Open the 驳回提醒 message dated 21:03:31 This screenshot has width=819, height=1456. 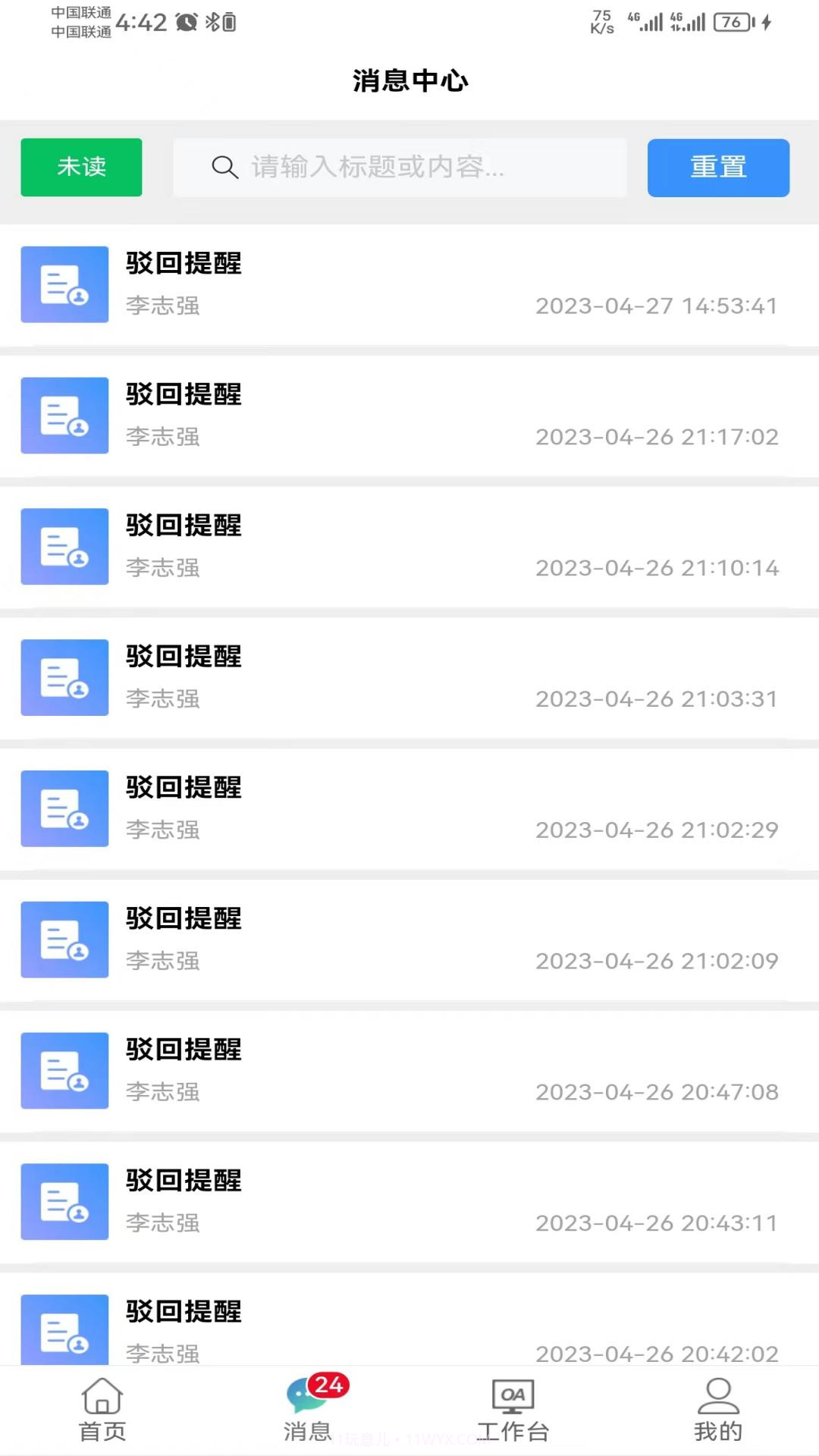tap(409, 677)
